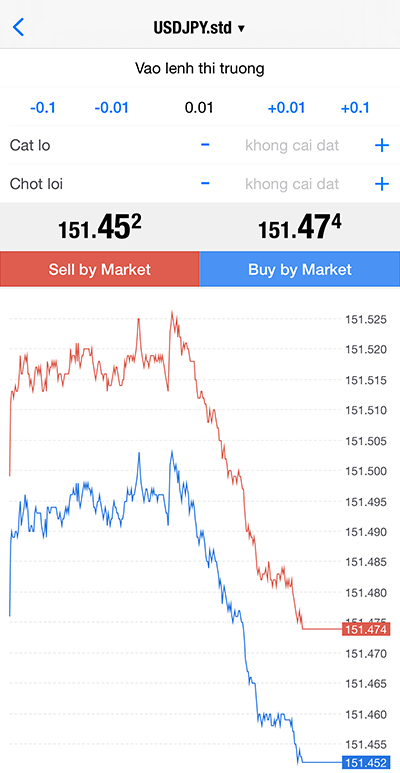Screen dimensions: 400x773
Task: Buy by Market
Action: click(x=300, y=269)
